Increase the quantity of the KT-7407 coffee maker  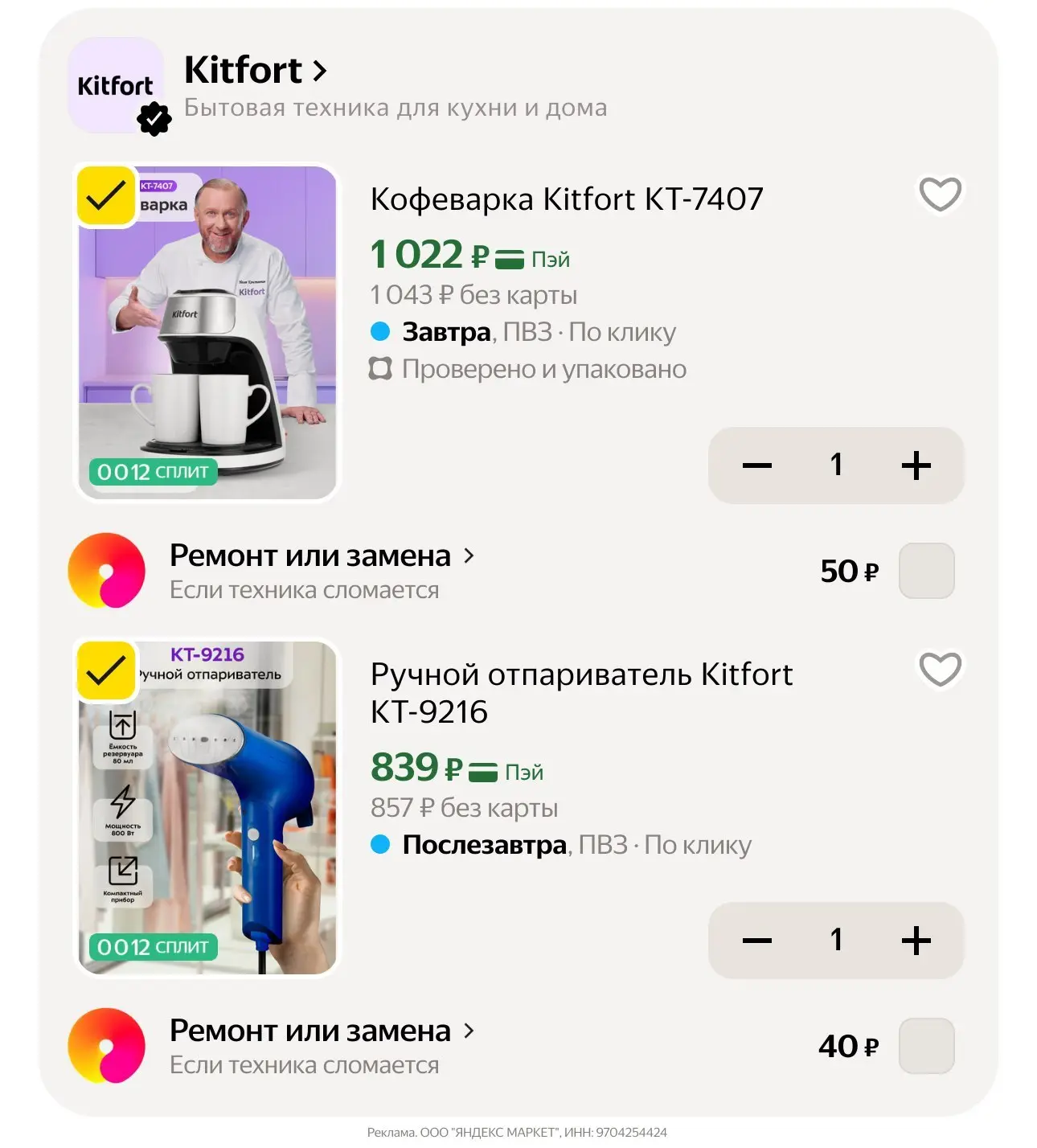click(916, 465)
